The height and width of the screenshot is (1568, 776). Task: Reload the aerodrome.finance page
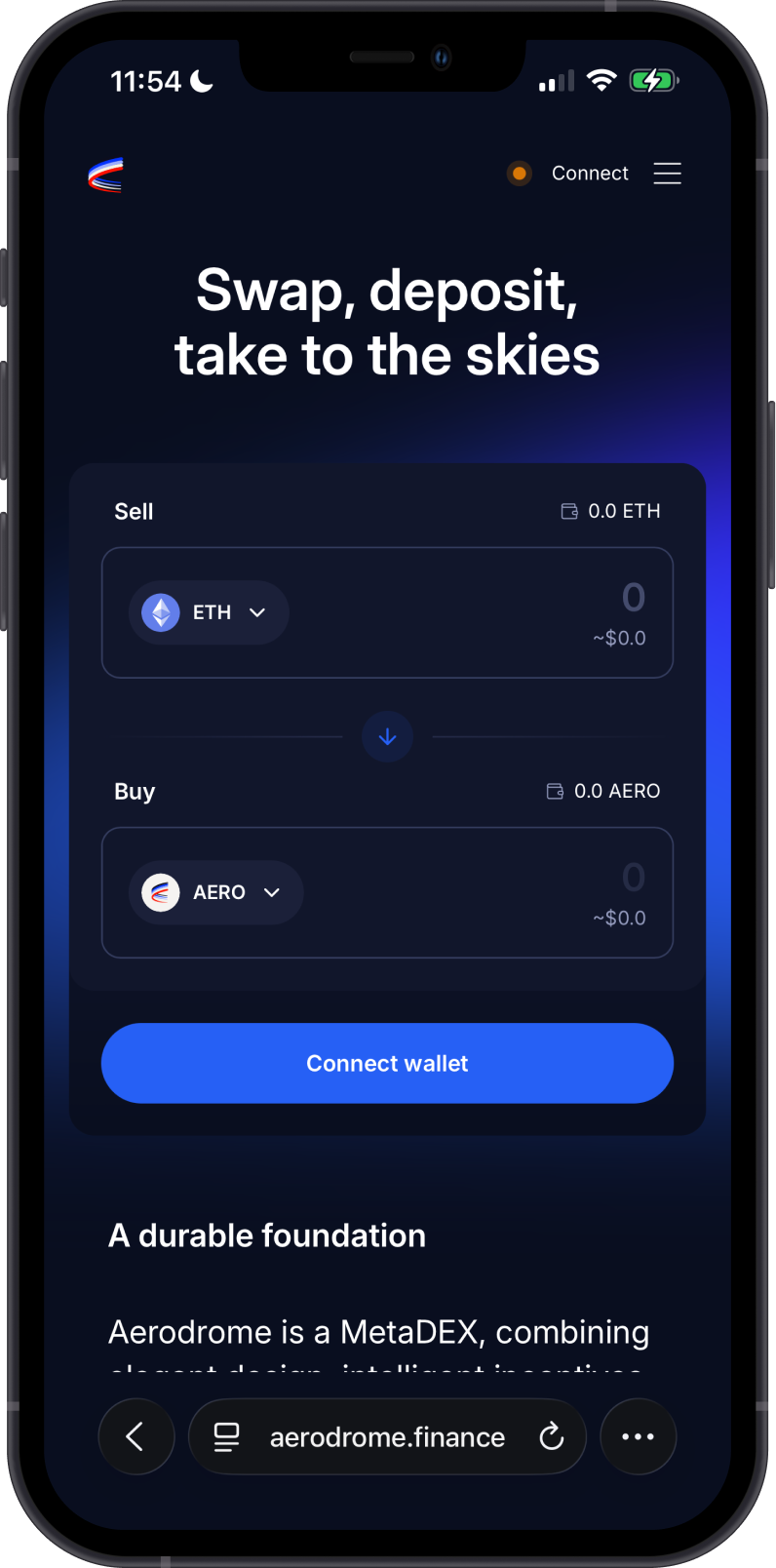coord(552,1436)
